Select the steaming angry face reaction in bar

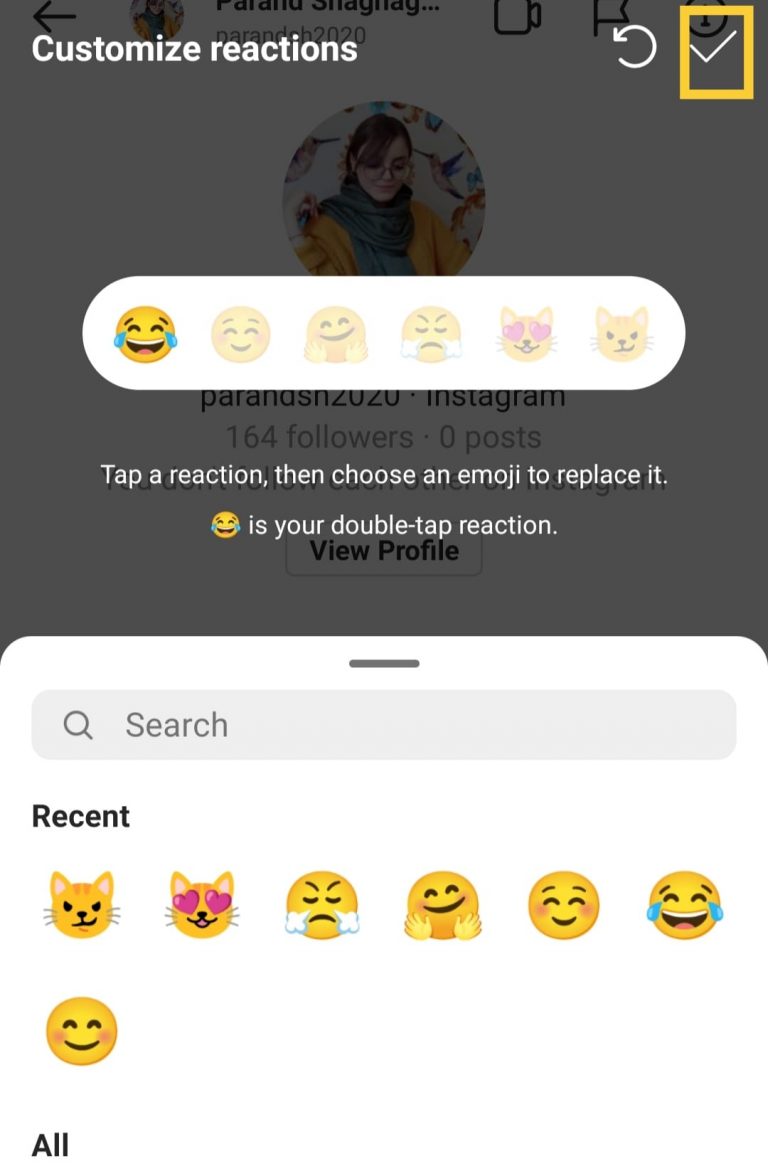click(431, 333)
